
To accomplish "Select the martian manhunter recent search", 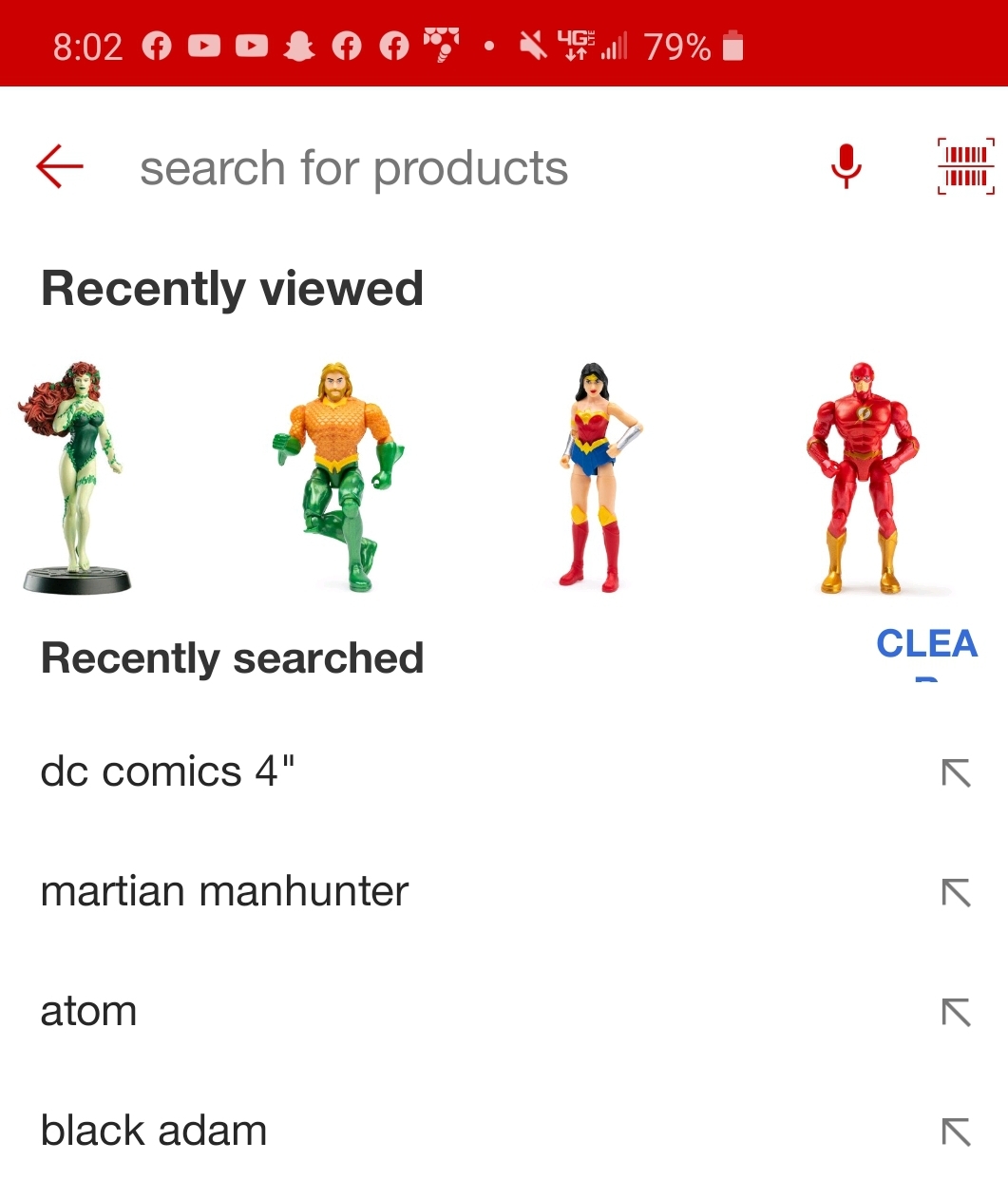I will point(224,891).
